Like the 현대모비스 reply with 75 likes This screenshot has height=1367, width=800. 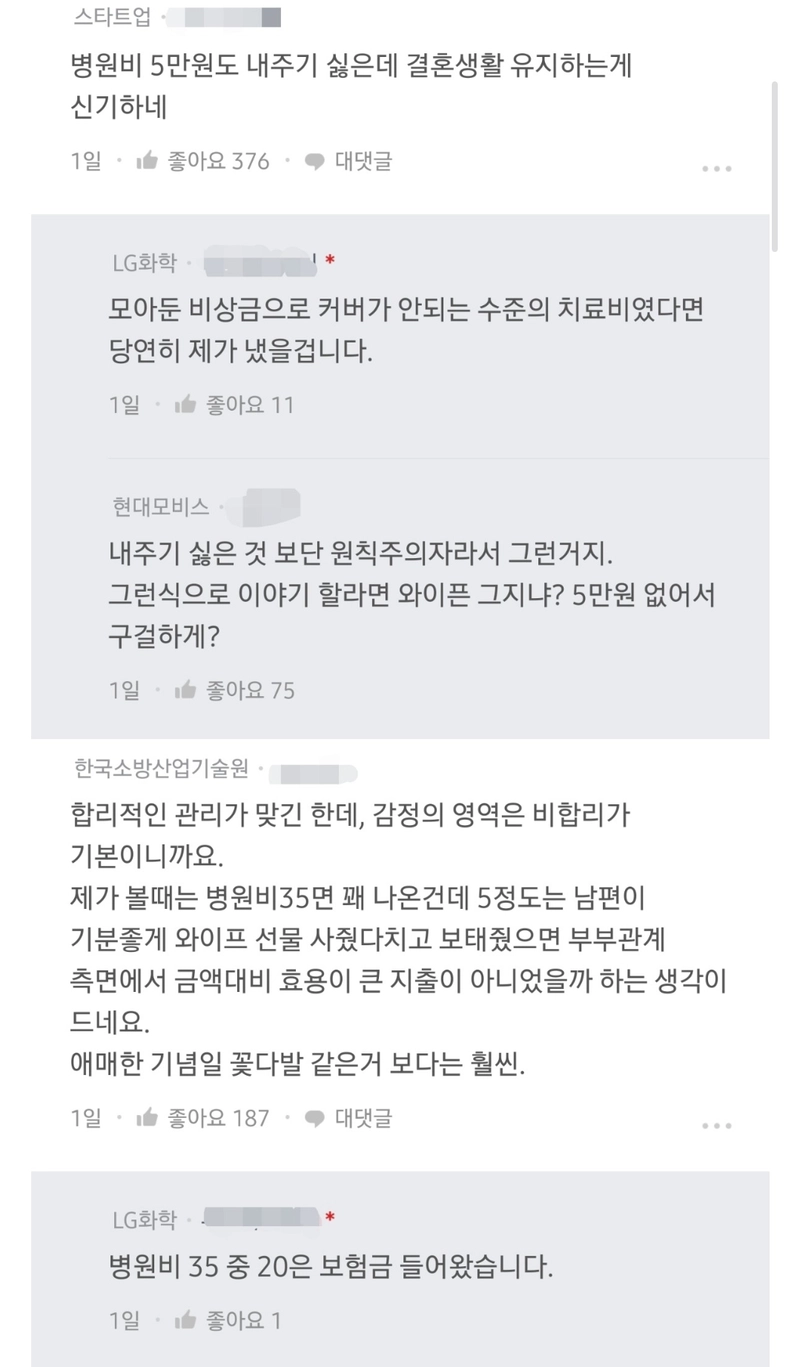[235, 690]
